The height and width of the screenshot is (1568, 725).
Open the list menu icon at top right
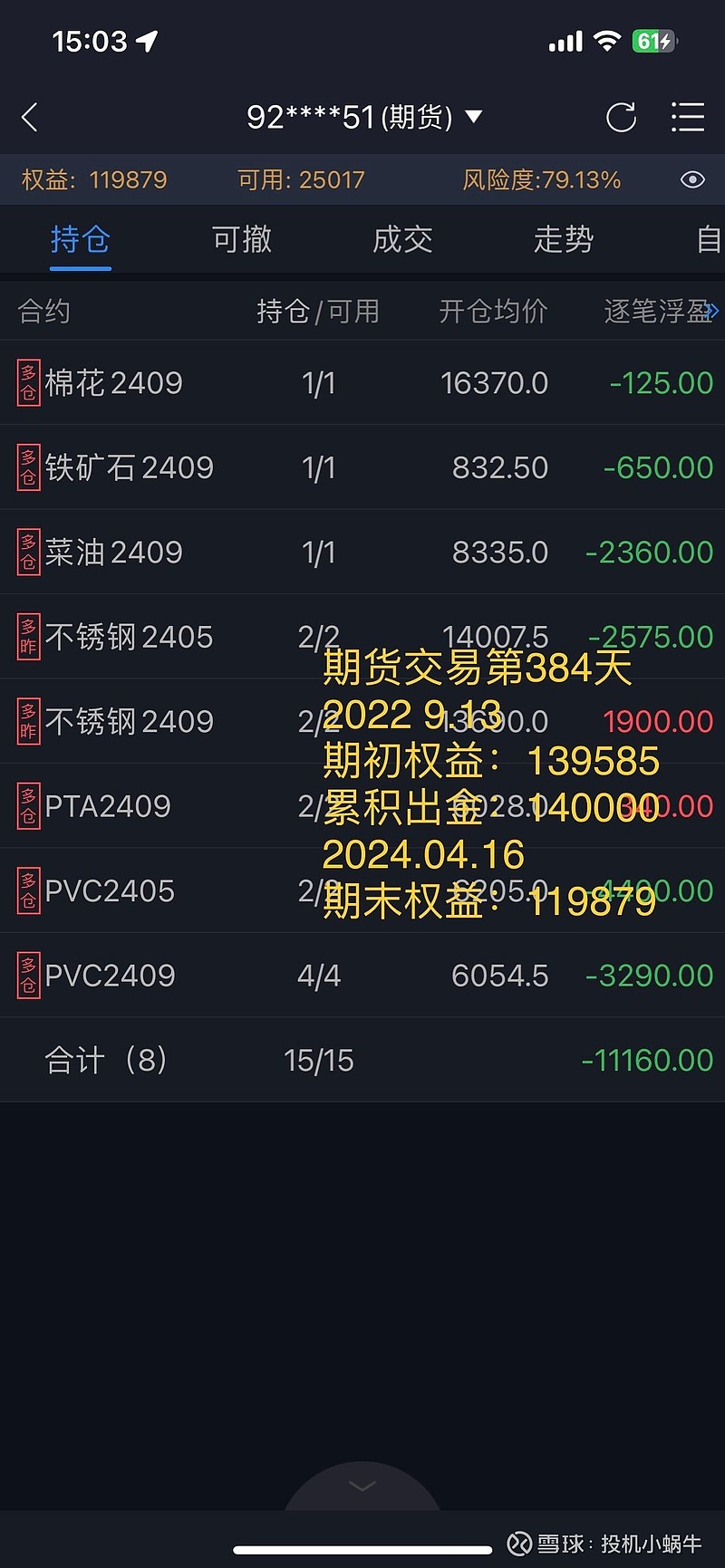pos(688,117)
